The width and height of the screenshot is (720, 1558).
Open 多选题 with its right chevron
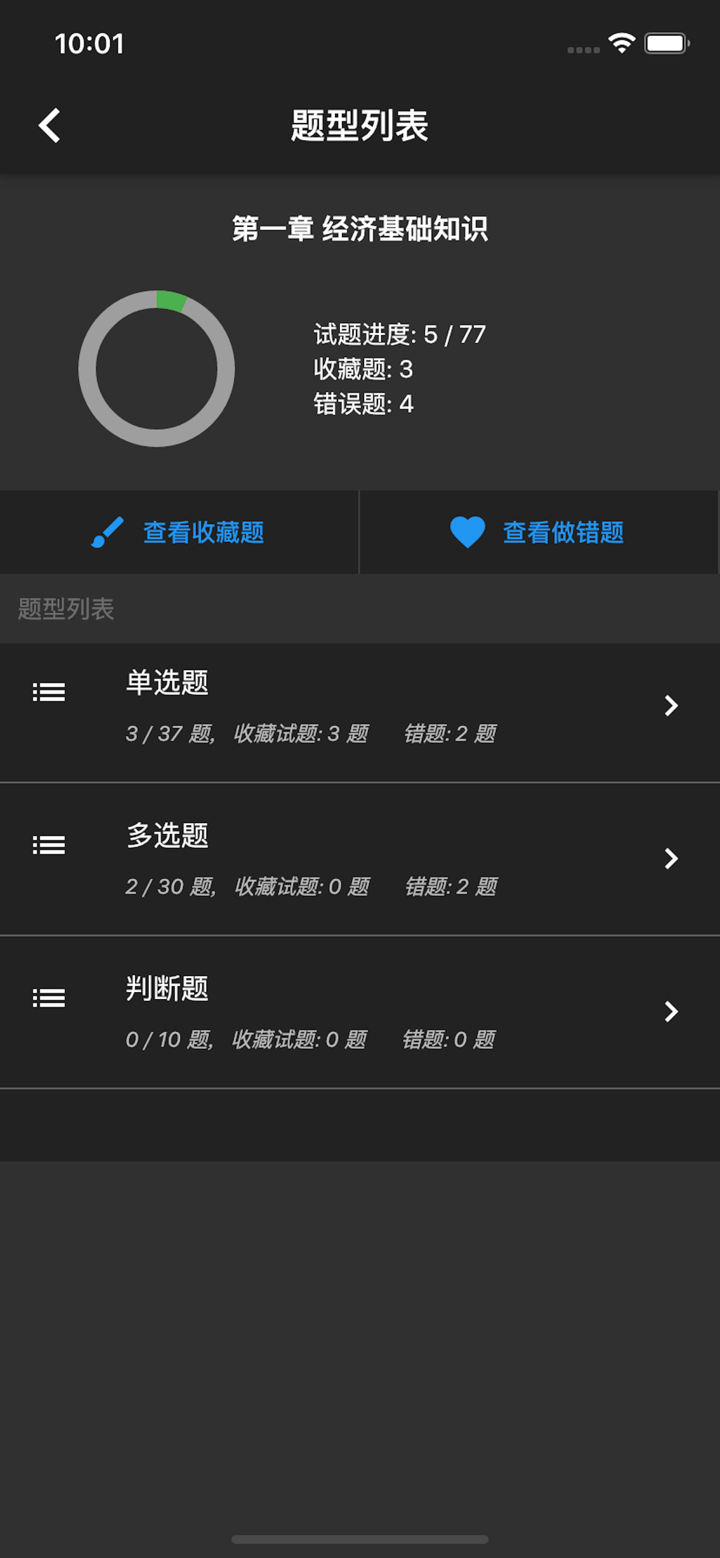pos(671,858)
